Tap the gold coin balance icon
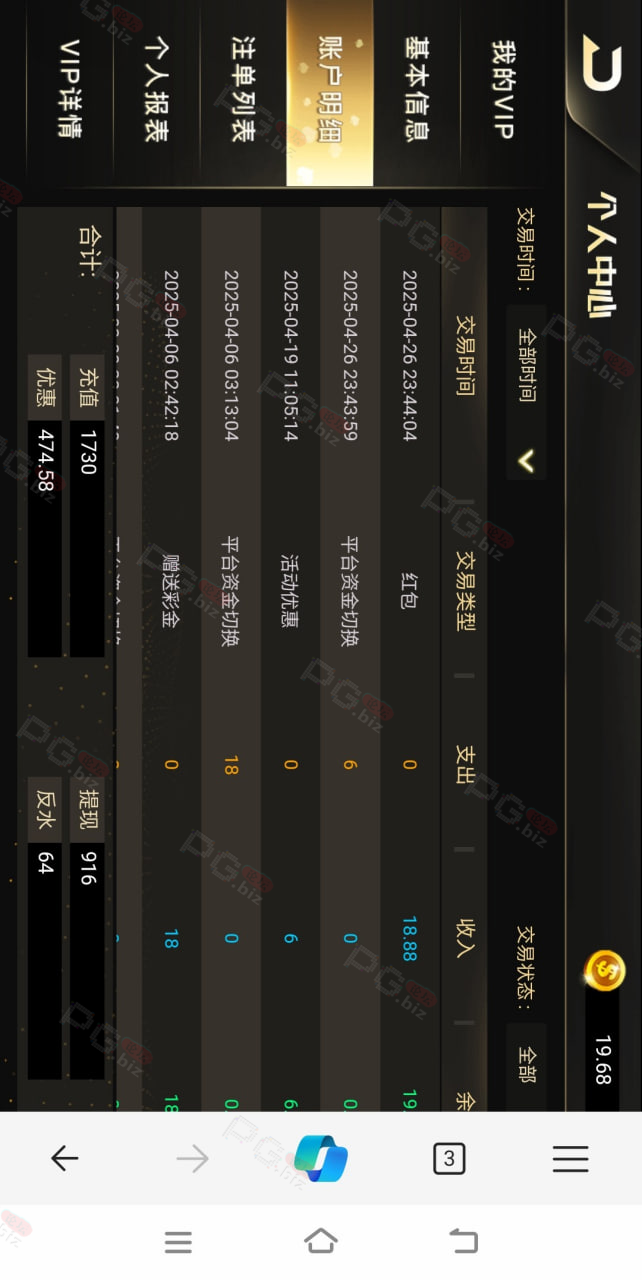Image resolution: width=642 pixels, height=1280 pixels. 605,970
